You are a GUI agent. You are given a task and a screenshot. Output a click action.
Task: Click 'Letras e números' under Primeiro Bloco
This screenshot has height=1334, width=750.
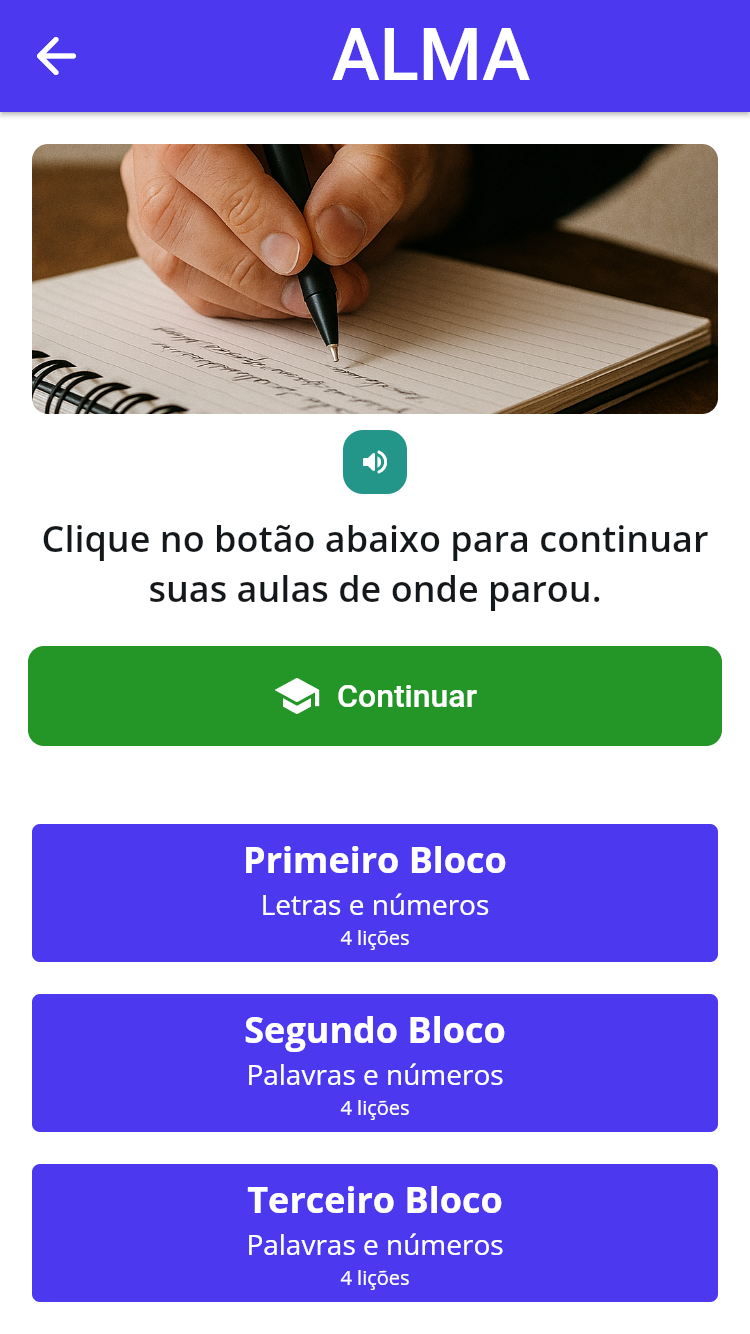click(375, 905)
